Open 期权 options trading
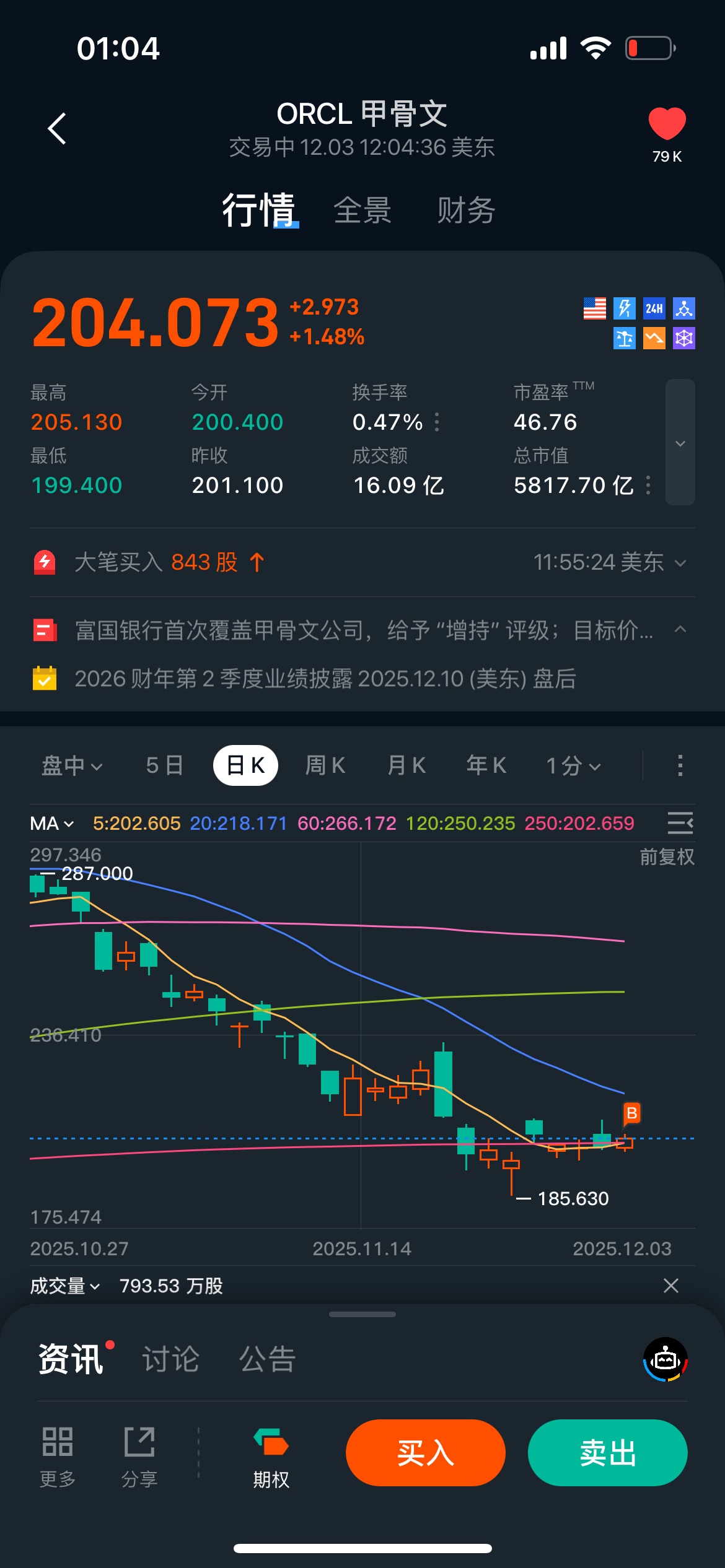 pyautogui.click(x=271, y=1457)
